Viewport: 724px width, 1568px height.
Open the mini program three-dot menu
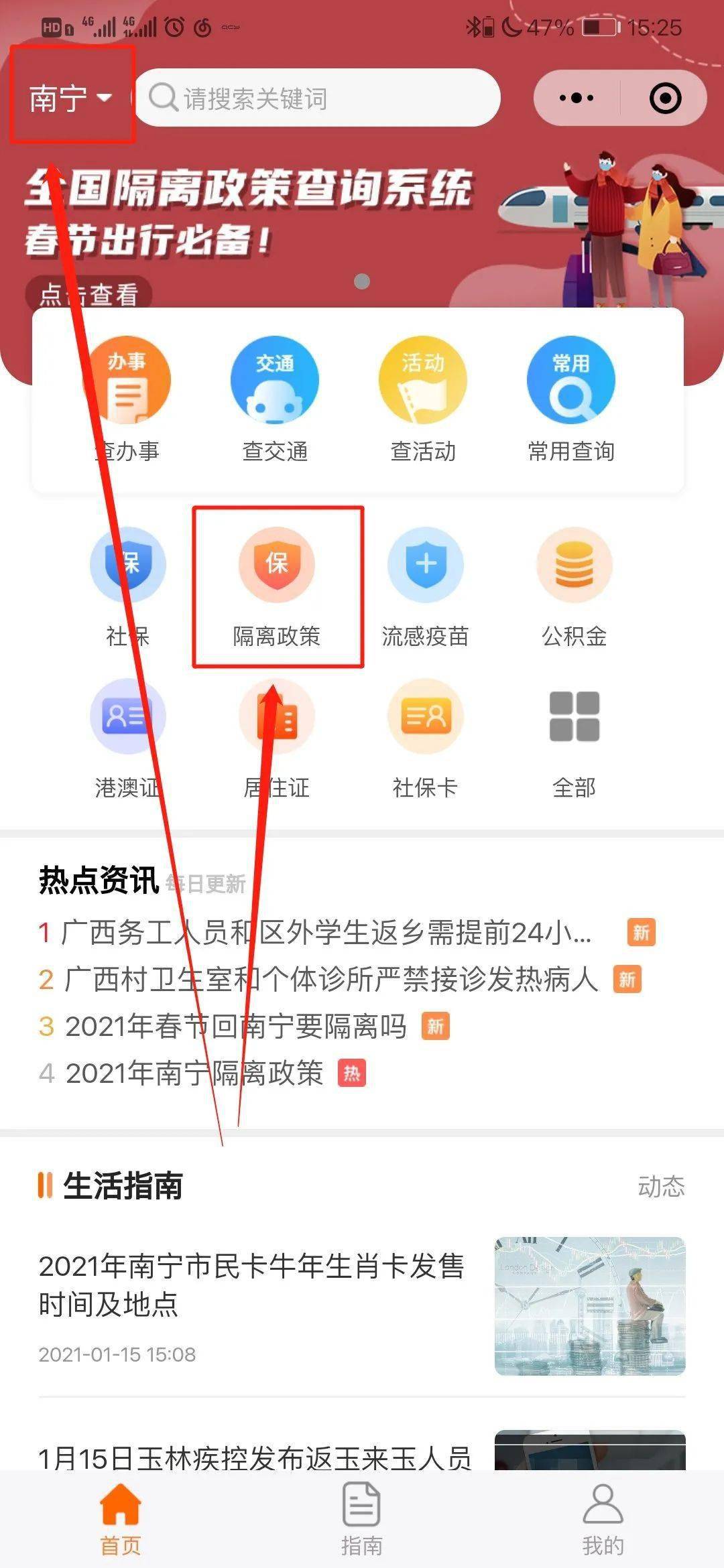(x=577, y=98)
